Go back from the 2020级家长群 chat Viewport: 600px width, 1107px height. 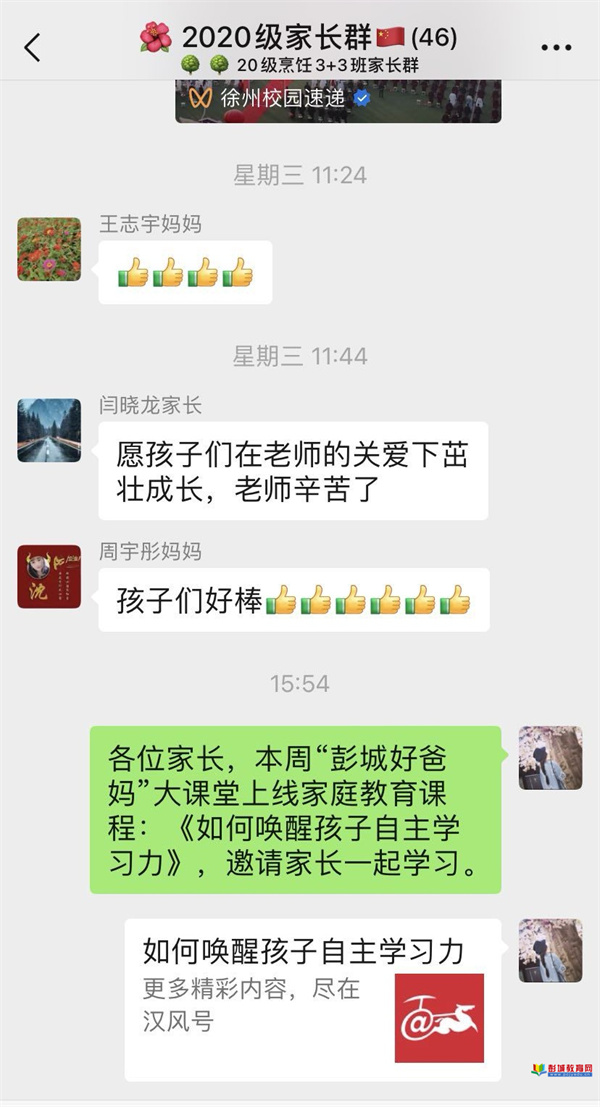(x=33, y=47)
